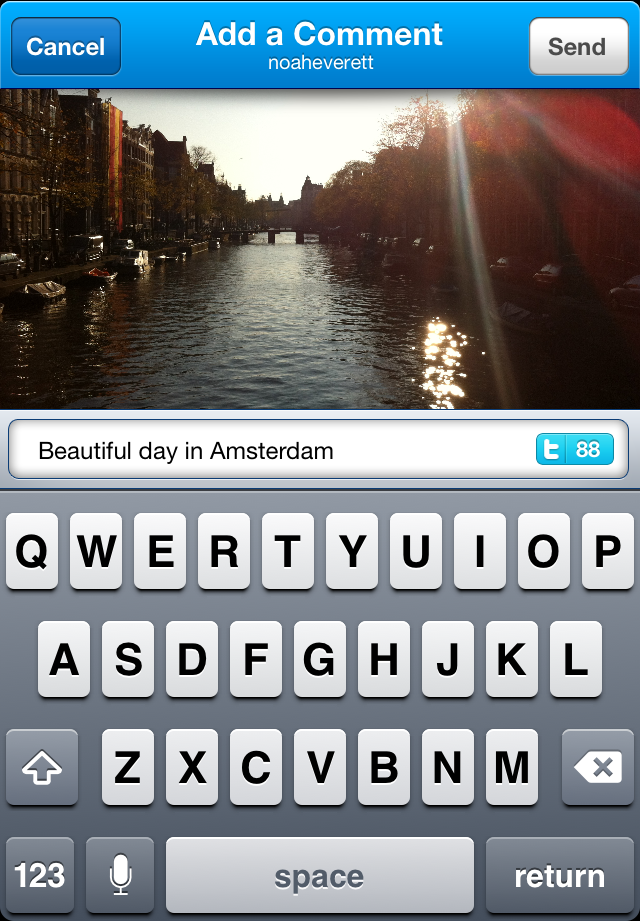This screenshot has height=921, width=640.
Task: Toggle the Twitter share button
Action: tap(574, 450)
